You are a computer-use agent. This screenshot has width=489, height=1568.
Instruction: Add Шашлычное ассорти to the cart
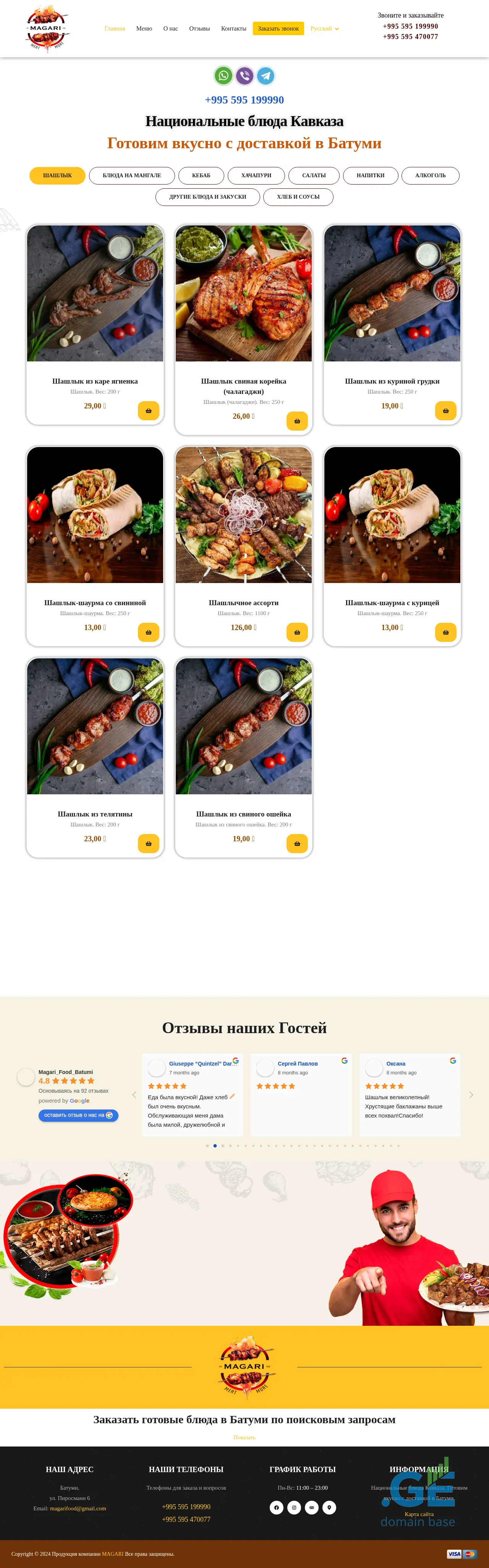[x=296, y=632]
